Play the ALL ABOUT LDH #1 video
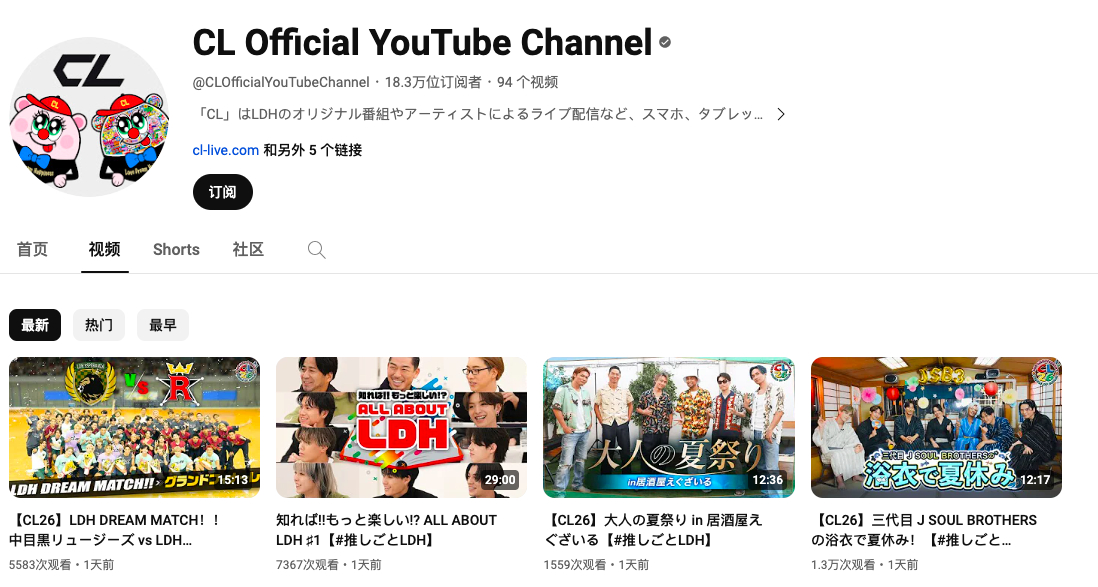Screen dimensions: 1098x587 (x=401, y=427)
